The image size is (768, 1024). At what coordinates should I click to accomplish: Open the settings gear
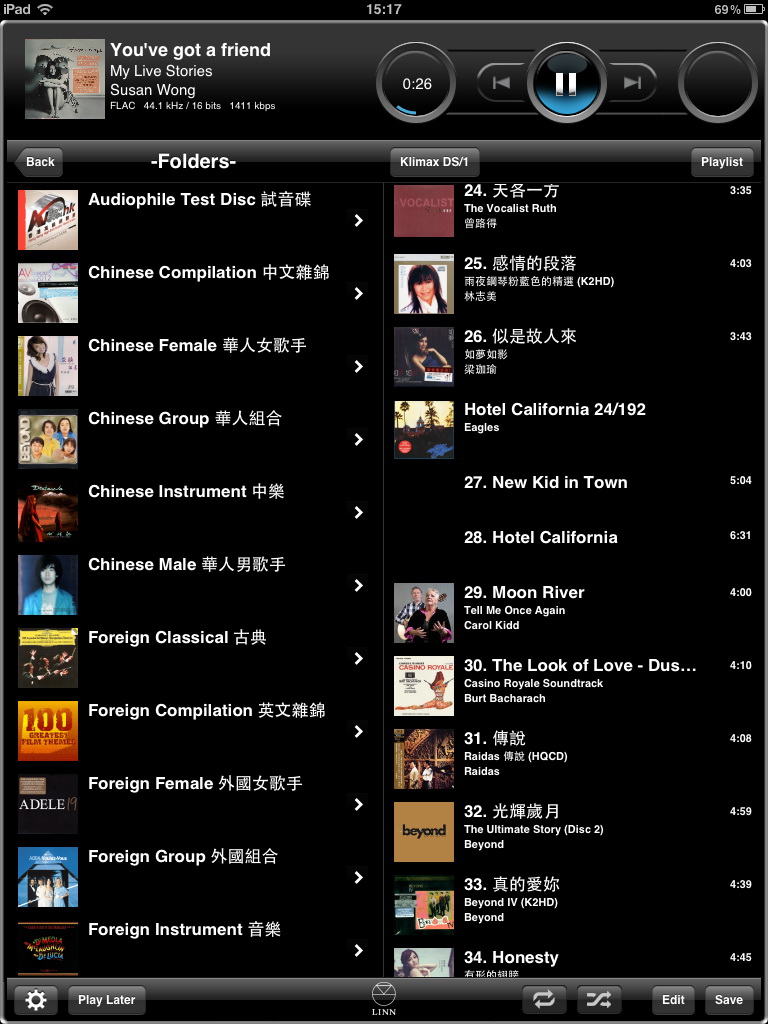click(36, 1000)
